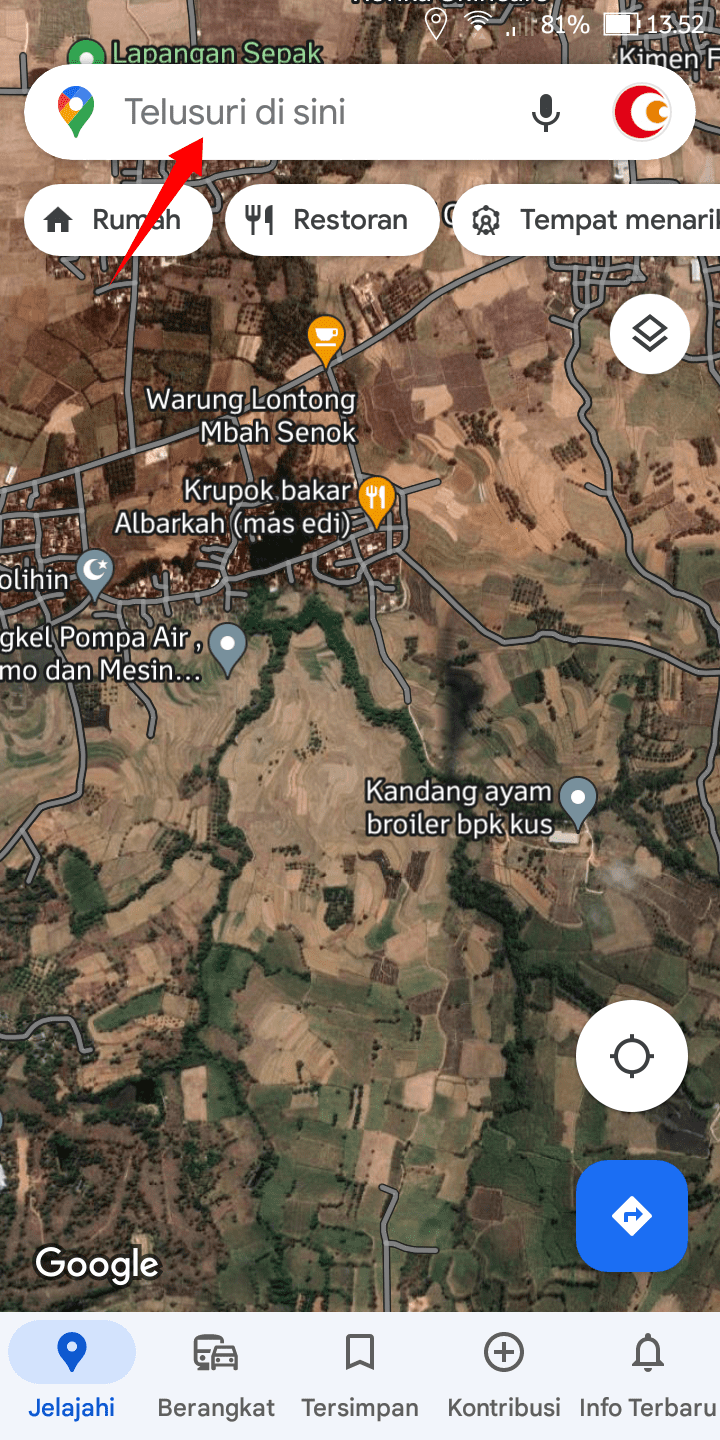Open your profile account avatar

(x=641, y=112)
